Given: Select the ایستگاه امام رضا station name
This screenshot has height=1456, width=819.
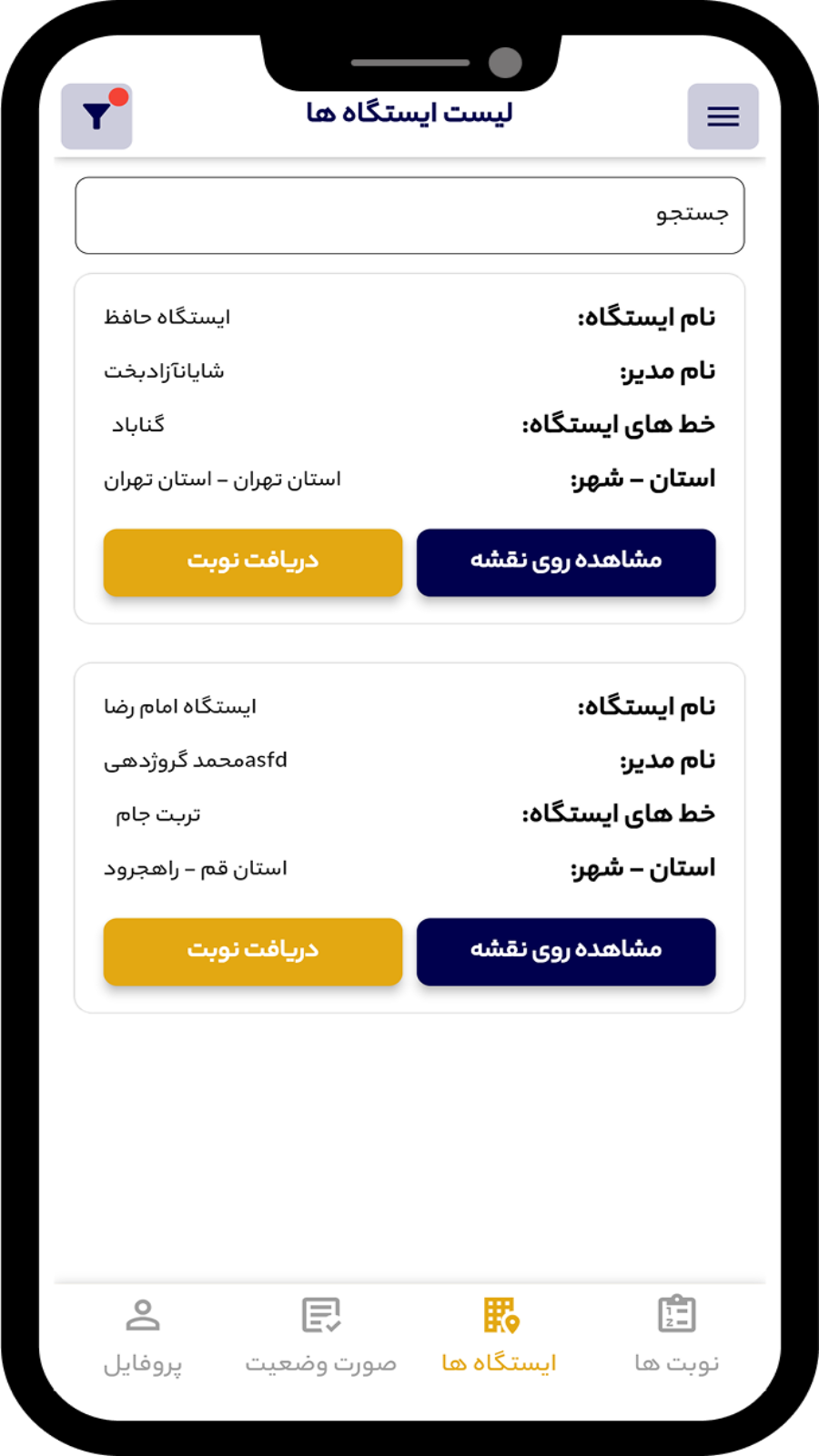Looking at the screenshot, I should tap(179, 705).
